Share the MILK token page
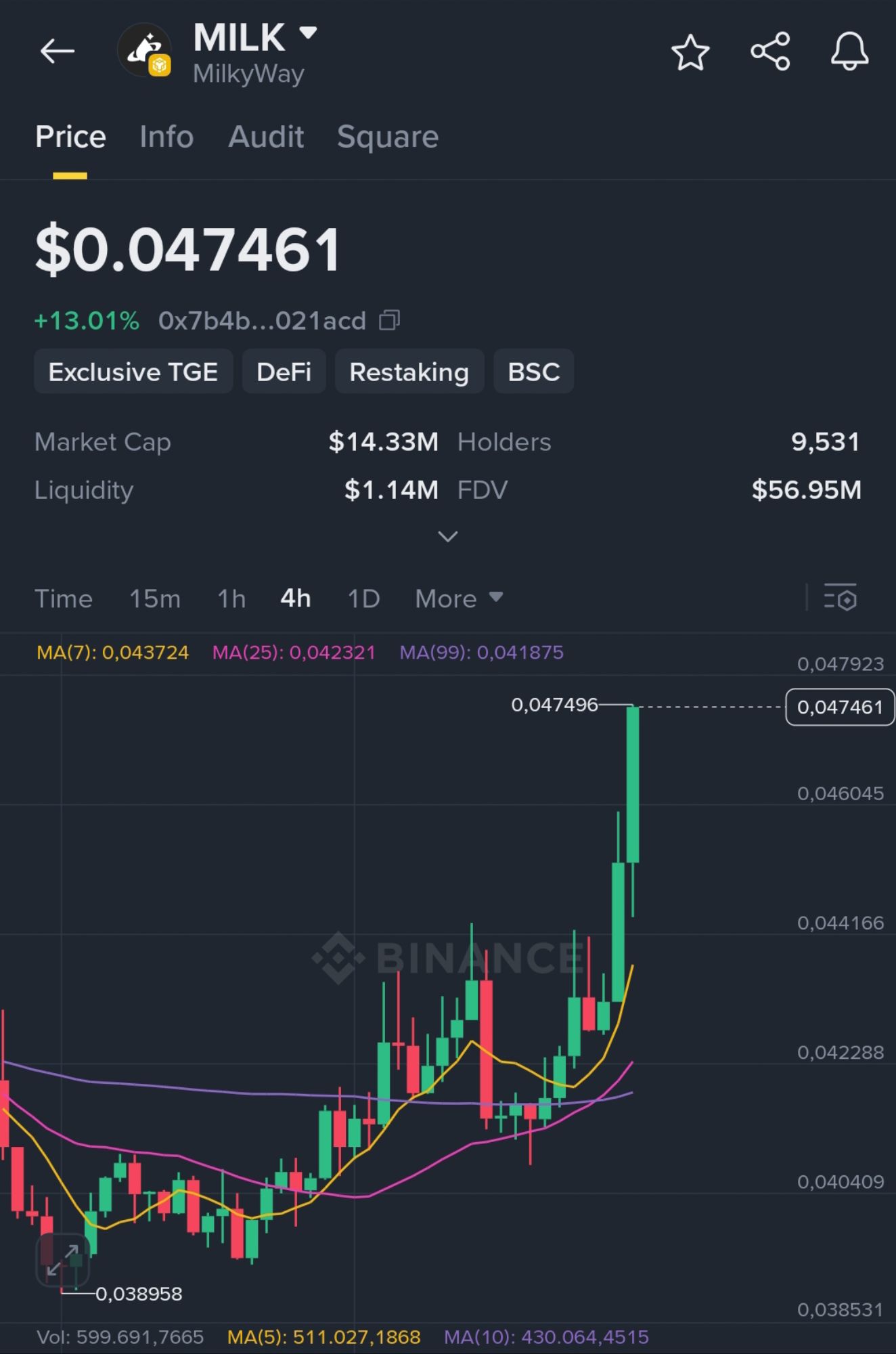Viewport: 896px width, 1354px height. click(x=770, y=51)
